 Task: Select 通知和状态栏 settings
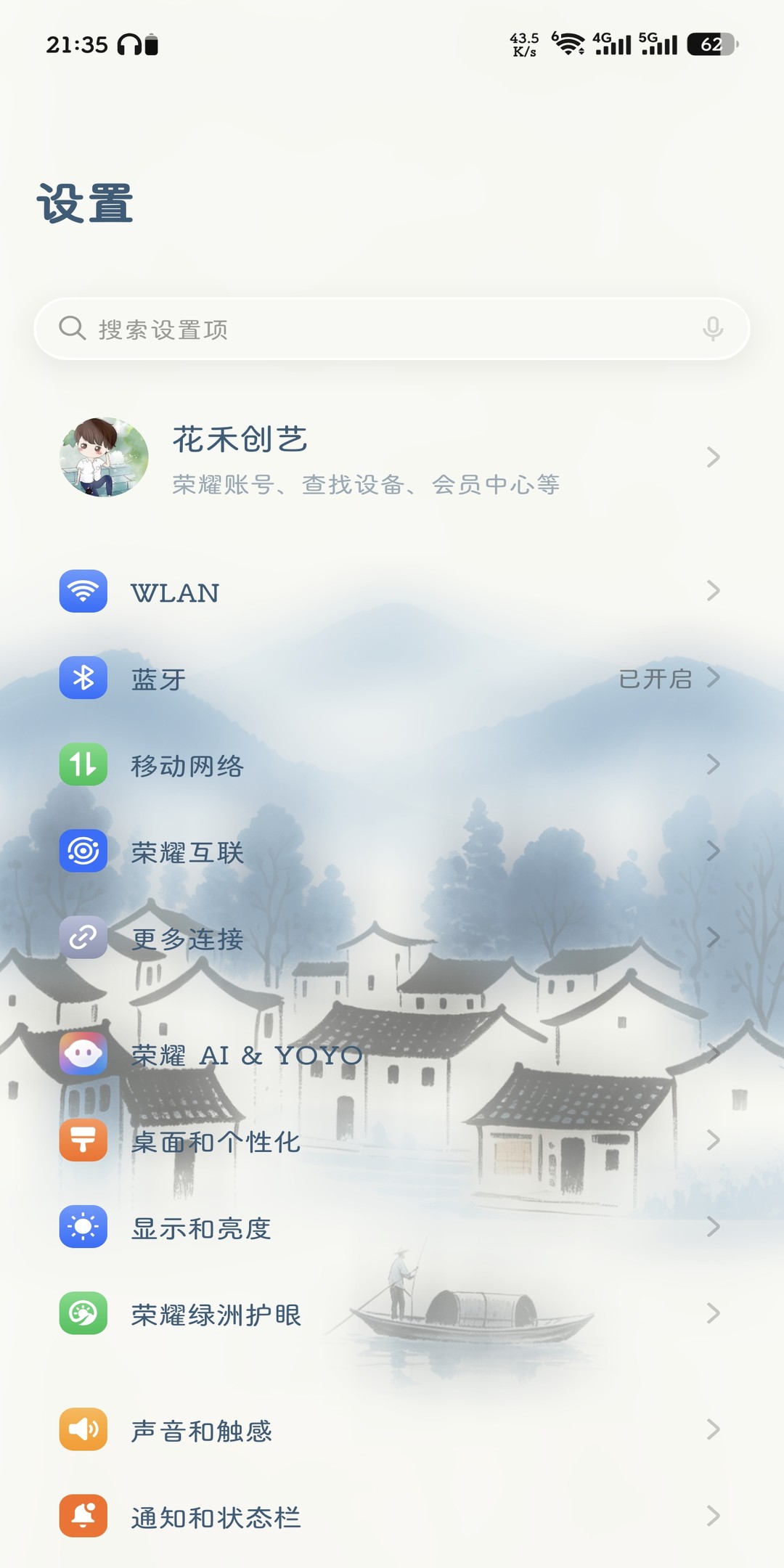click(392, 1516)
